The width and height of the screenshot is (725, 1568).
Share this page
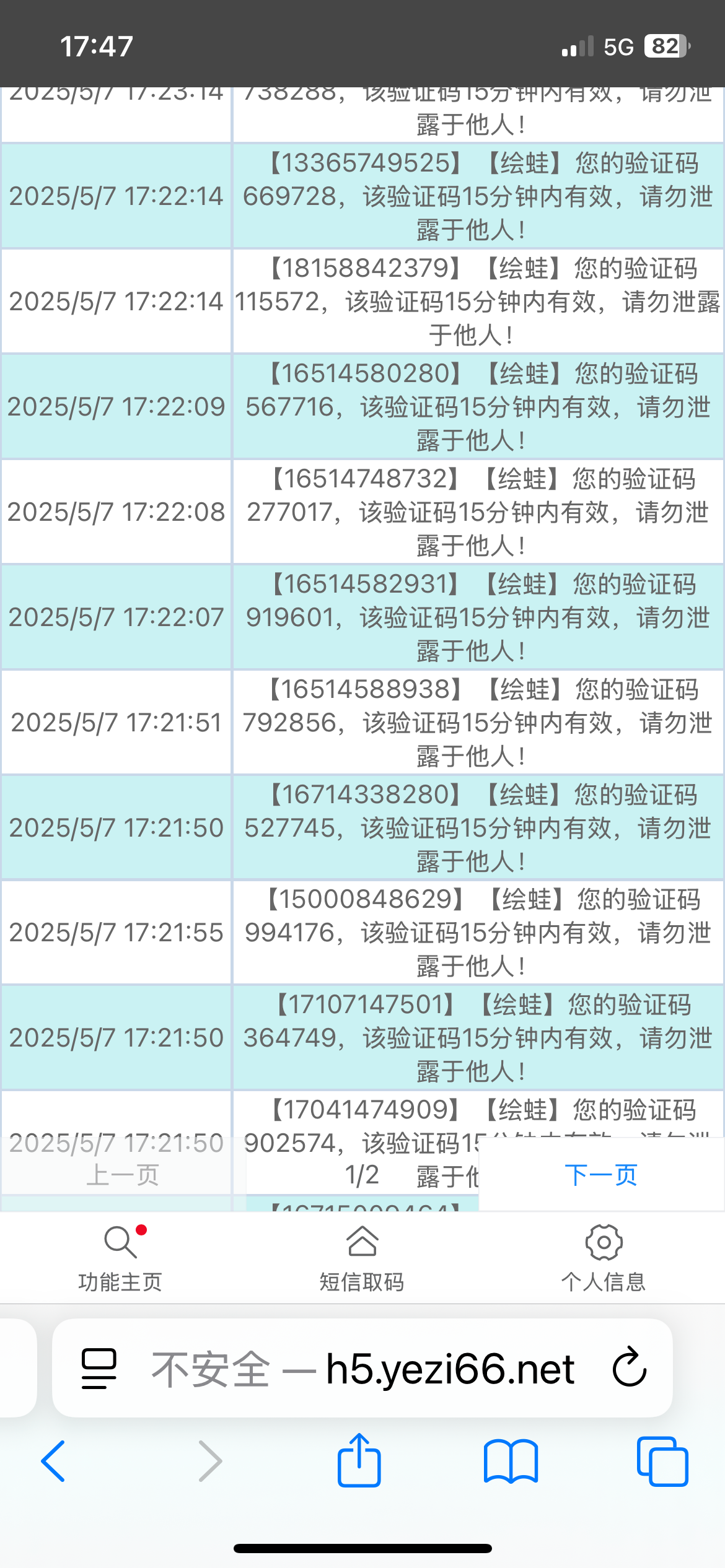359,1460
